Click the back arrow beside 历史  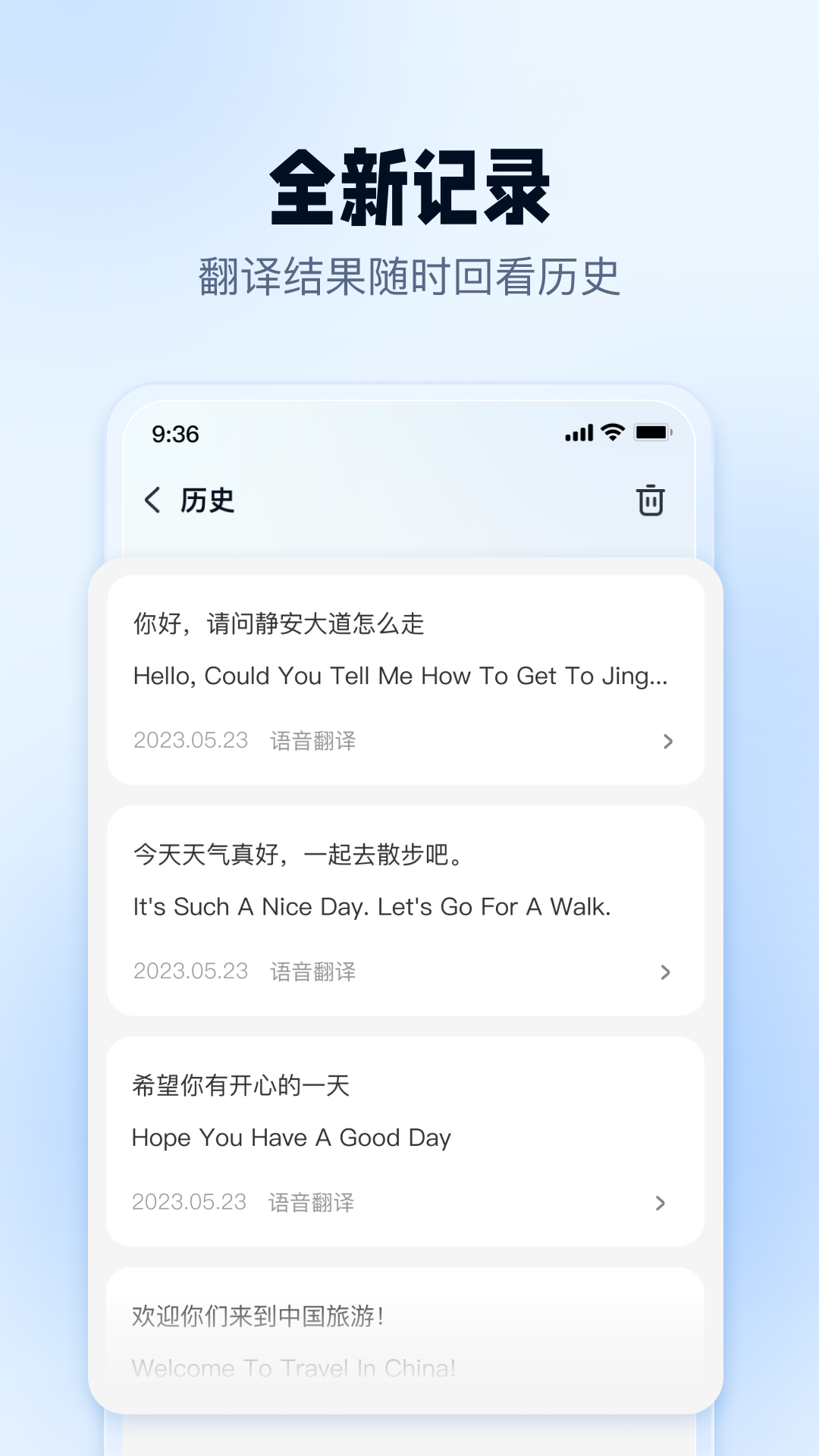pyautogui.click(x=152, y=500)
